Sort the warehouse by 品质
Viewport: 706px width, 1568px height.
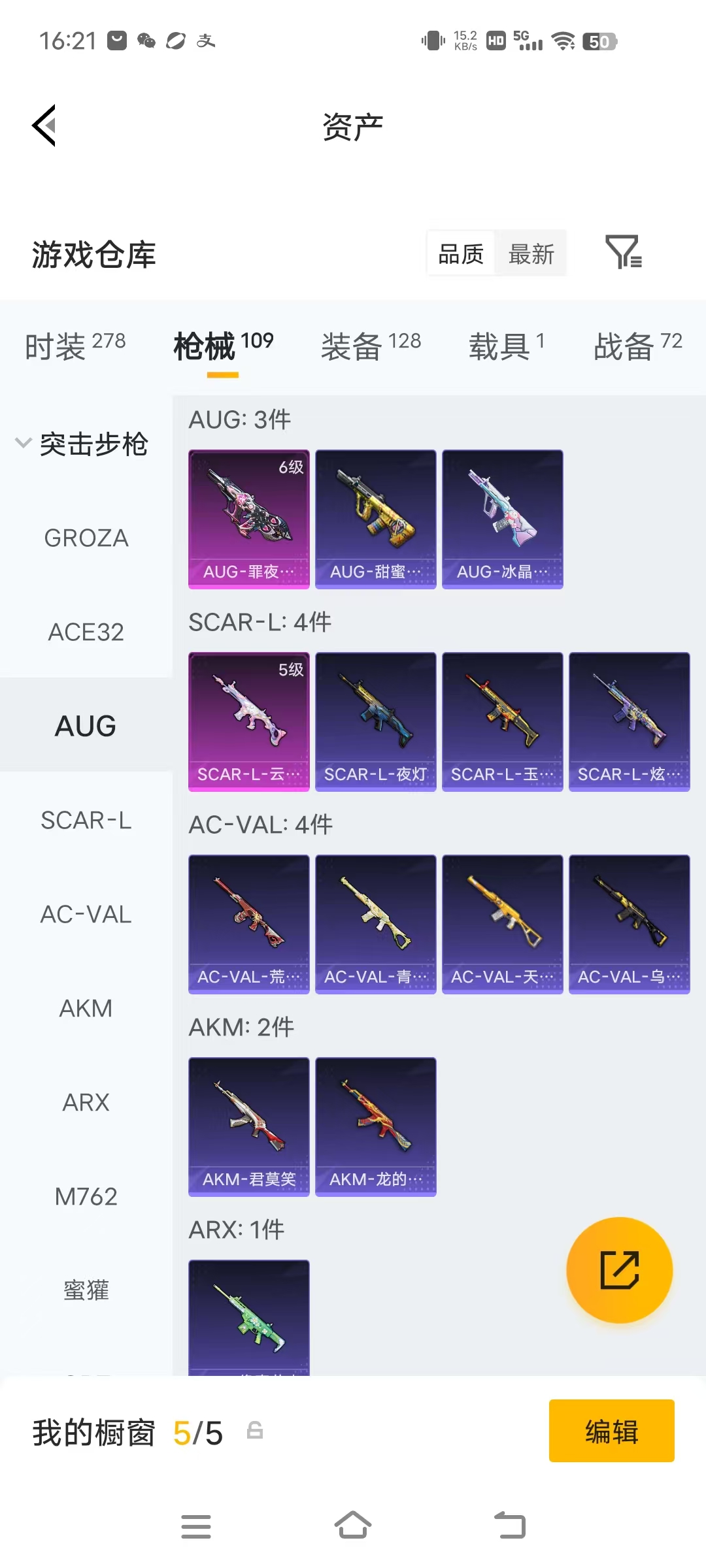pos(461,253)
